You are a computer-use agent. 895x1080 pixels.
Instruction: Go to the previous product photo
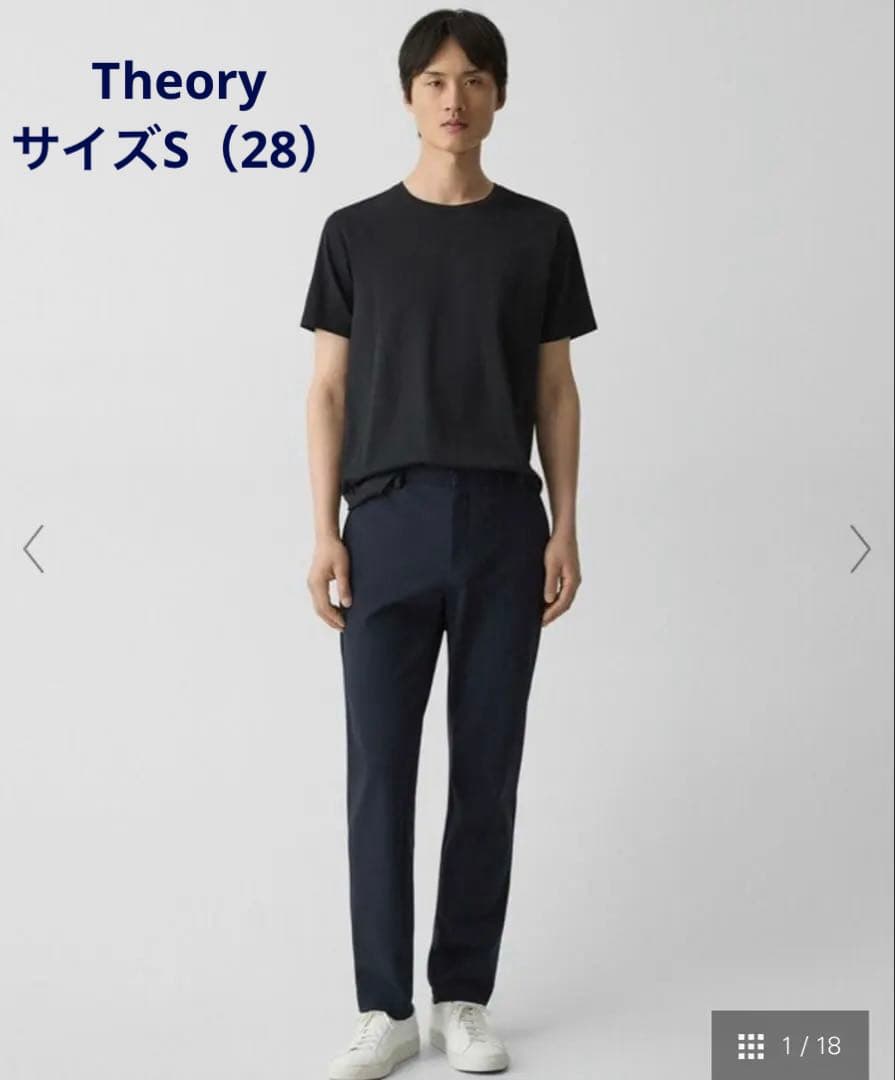tap(34, 549)
